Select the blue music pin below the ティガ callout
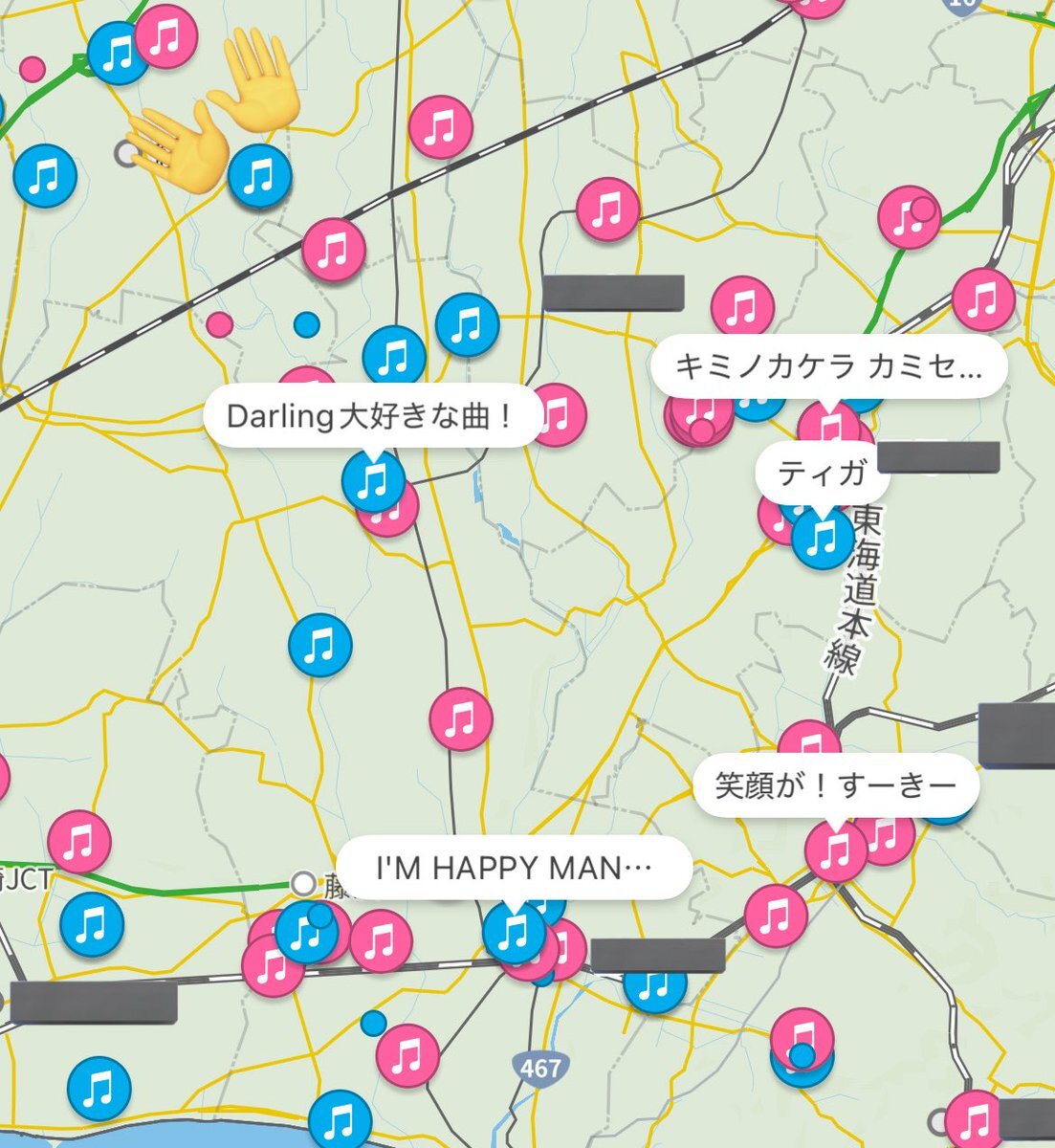This screenshot has width=1055, height=1148. click(x=822, y=539)
